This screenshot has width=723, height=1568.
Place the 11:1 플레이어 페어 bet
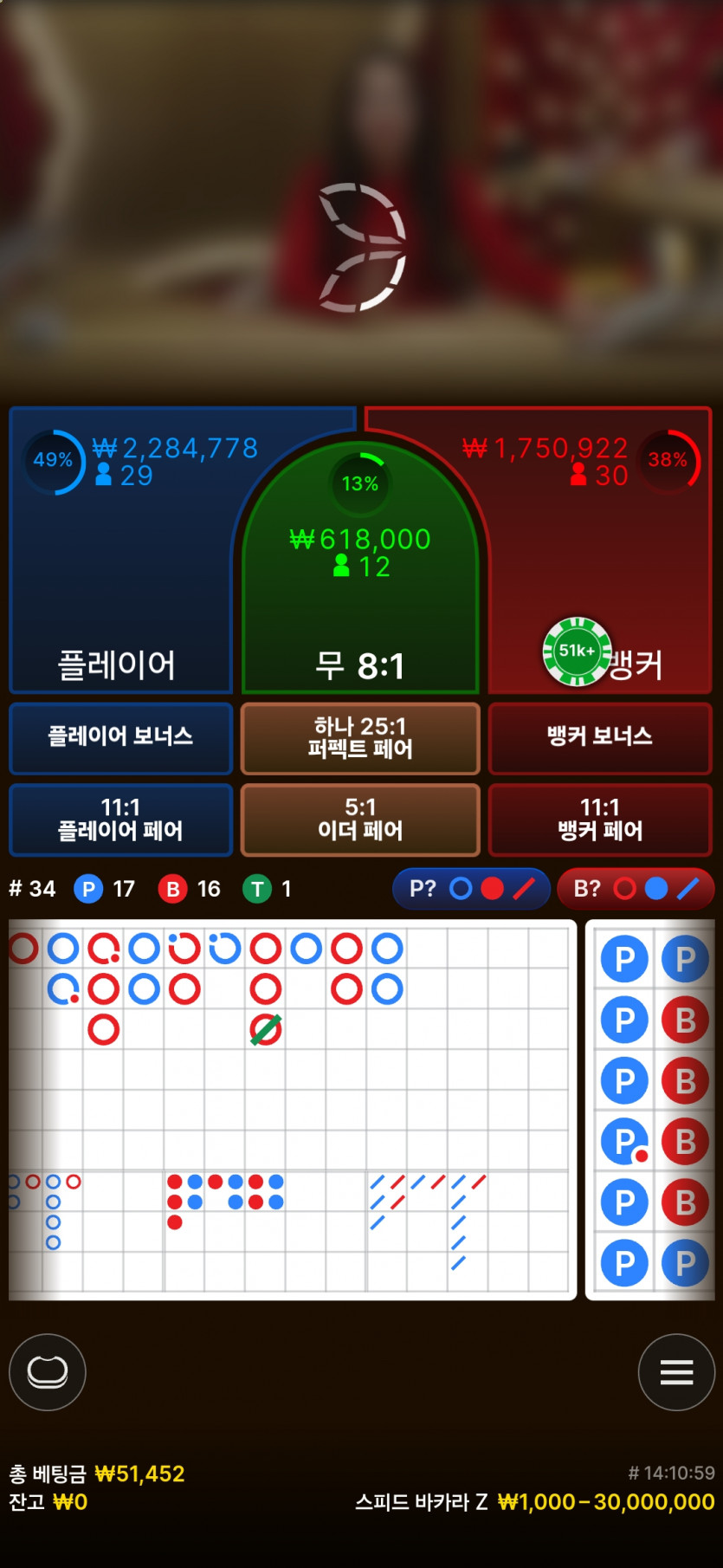click(x=120, y=820)
